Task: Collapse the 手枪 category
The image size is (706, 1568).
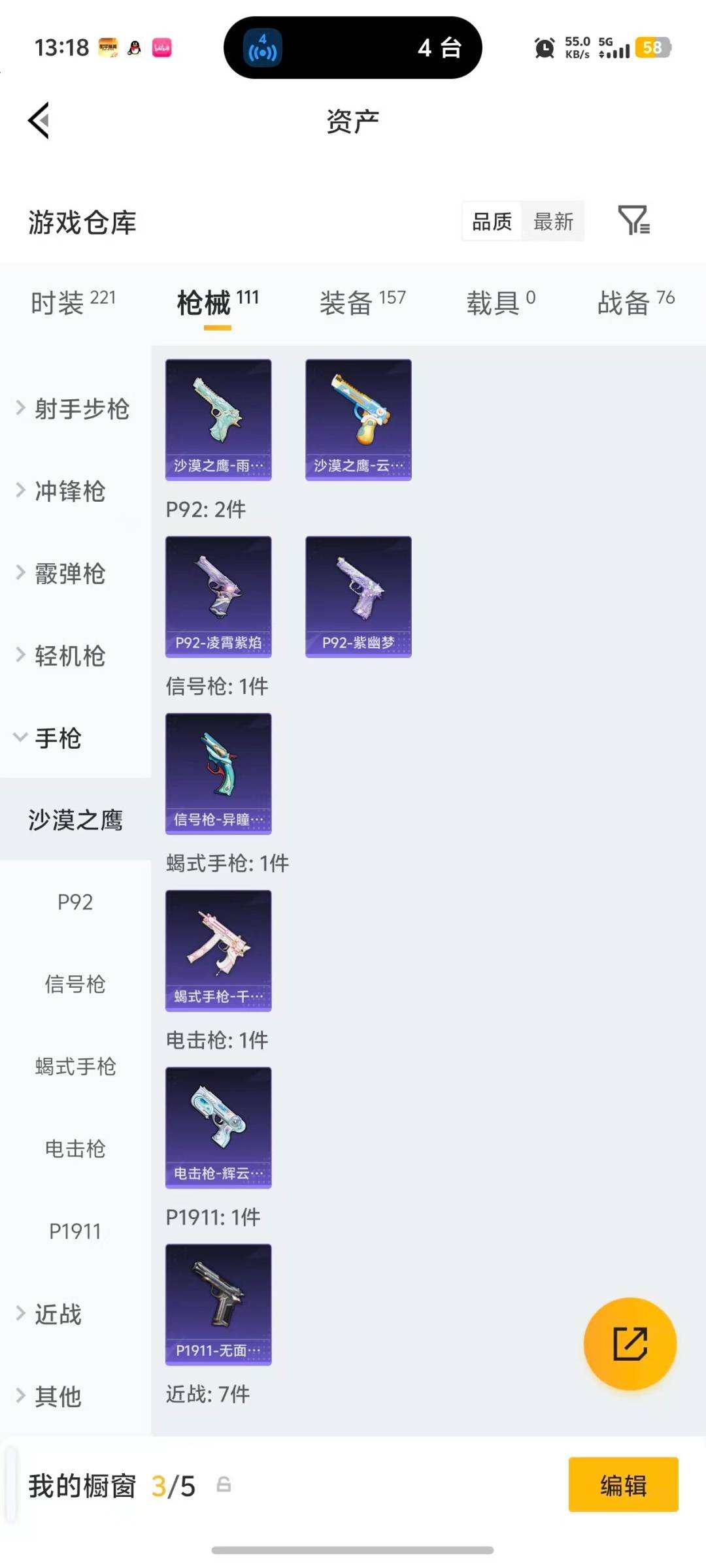Action: tap(59, 739)
